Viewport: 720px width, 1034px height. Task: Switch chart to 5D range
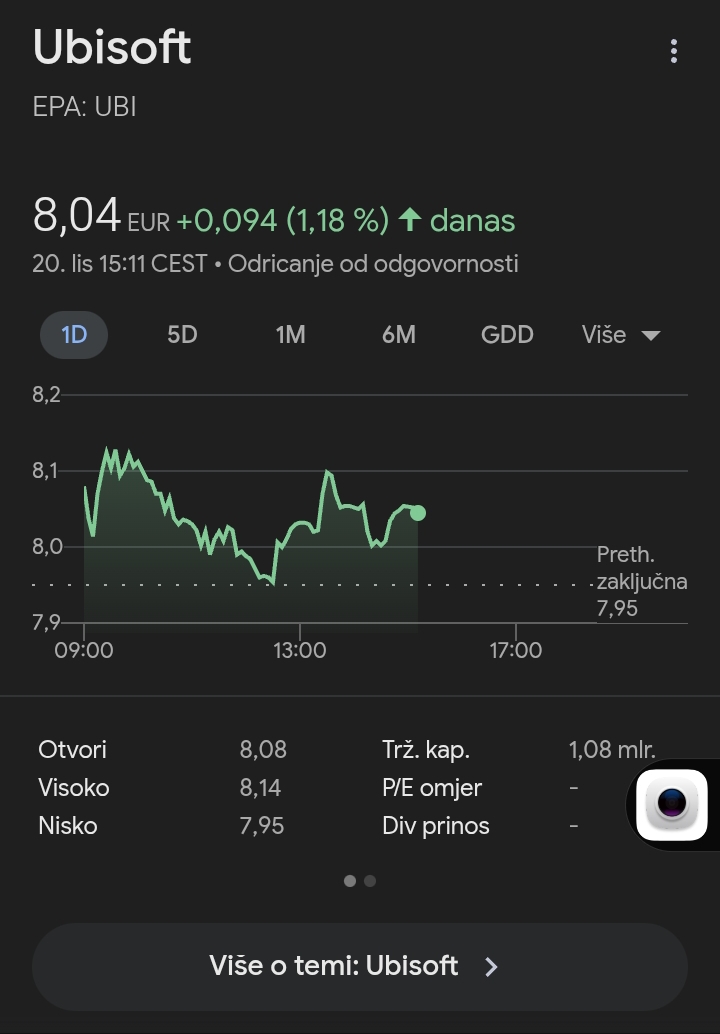pos(182,335)
